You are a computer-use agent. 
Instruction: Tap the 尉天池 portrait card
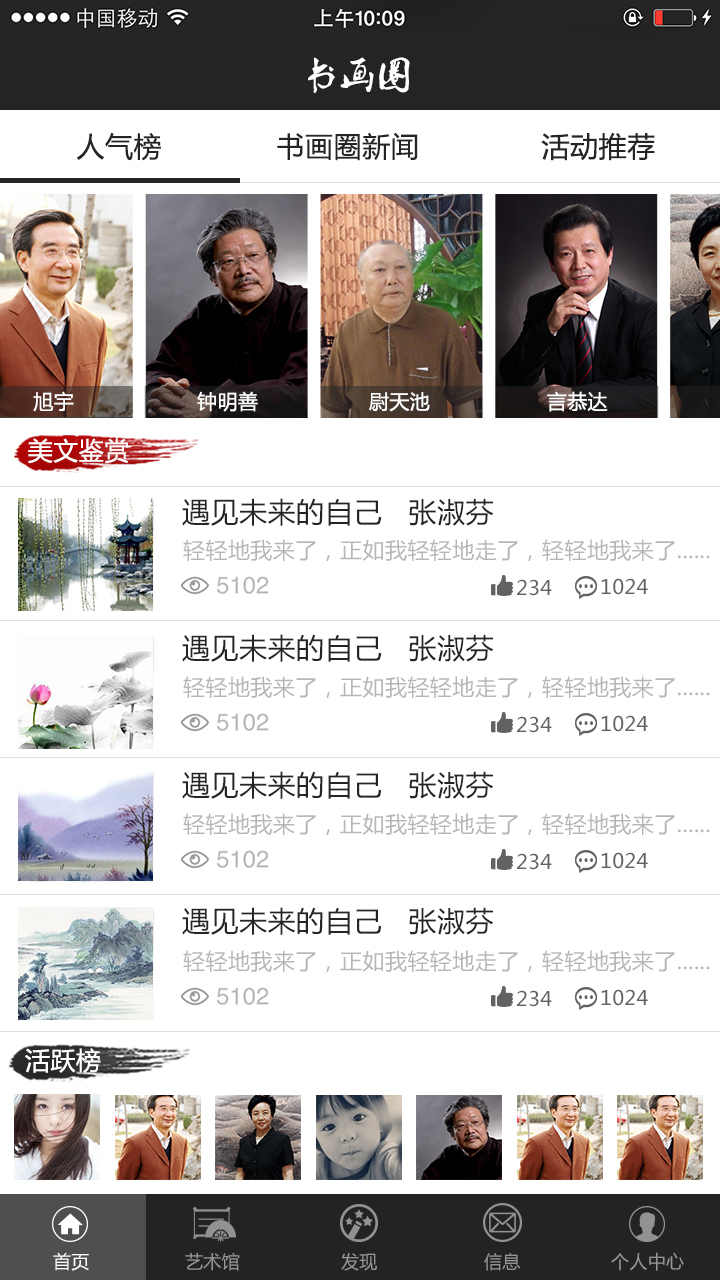coord(401,305)
